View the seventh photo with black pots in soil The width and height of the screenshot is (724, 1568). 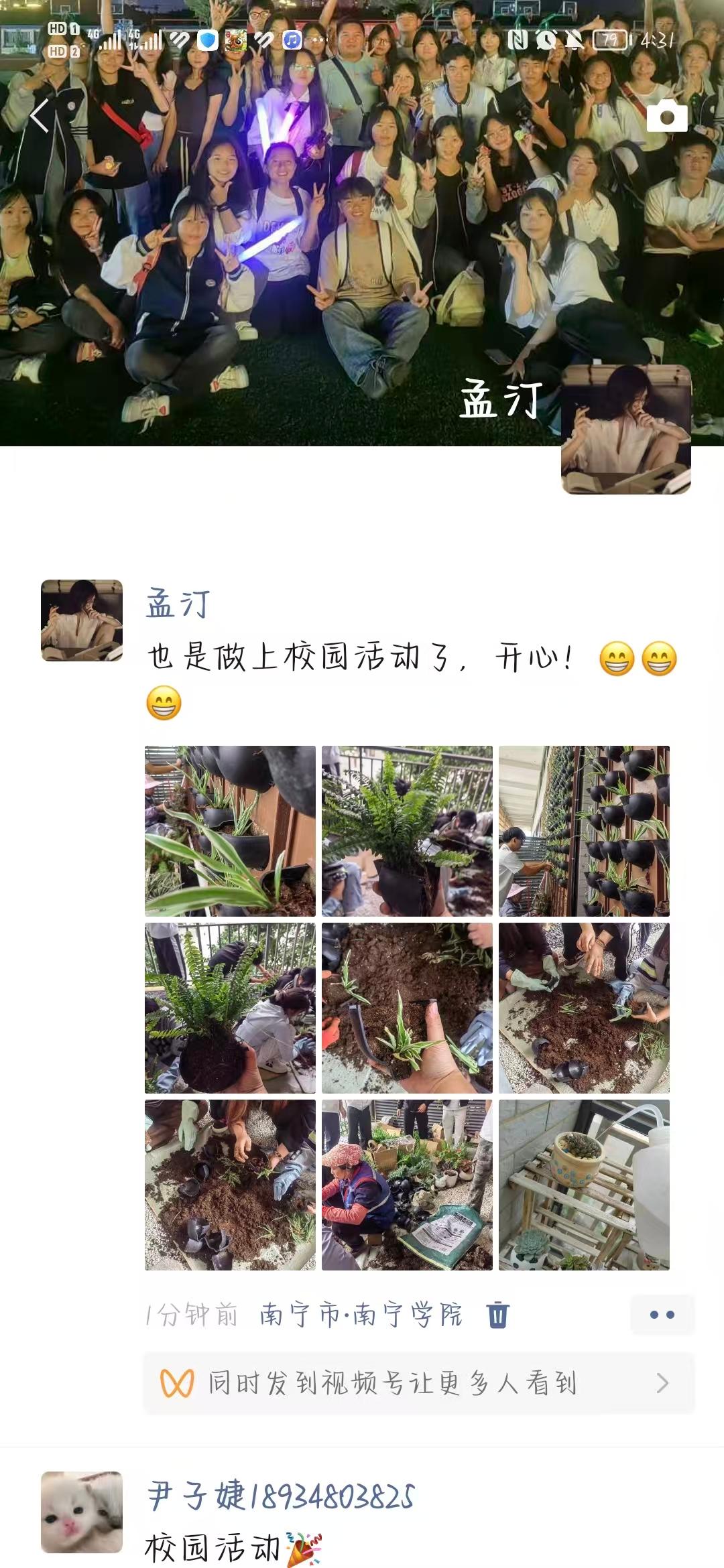[x=230, y=1185]
